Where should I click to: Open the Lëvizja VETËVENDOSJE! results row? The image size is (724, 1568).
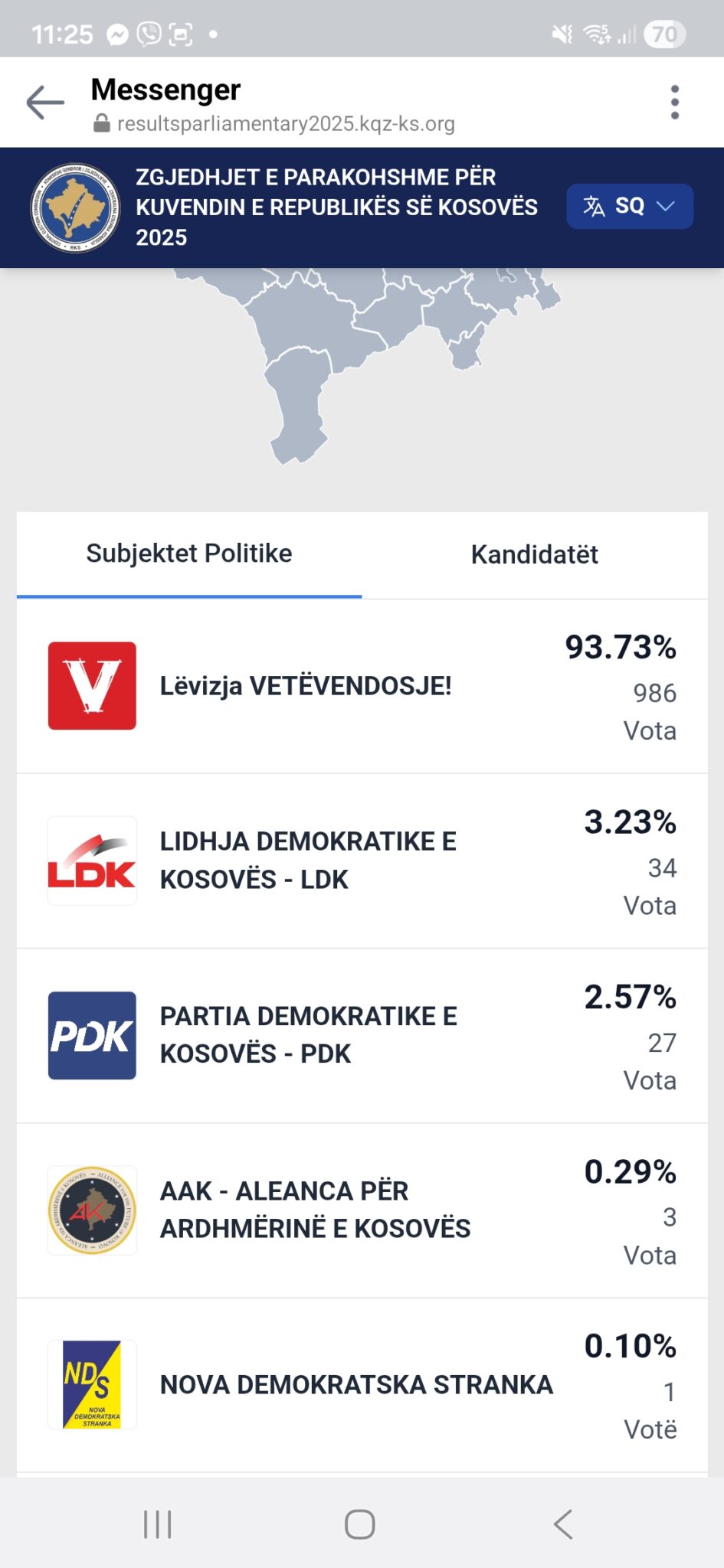pos(362,686)
